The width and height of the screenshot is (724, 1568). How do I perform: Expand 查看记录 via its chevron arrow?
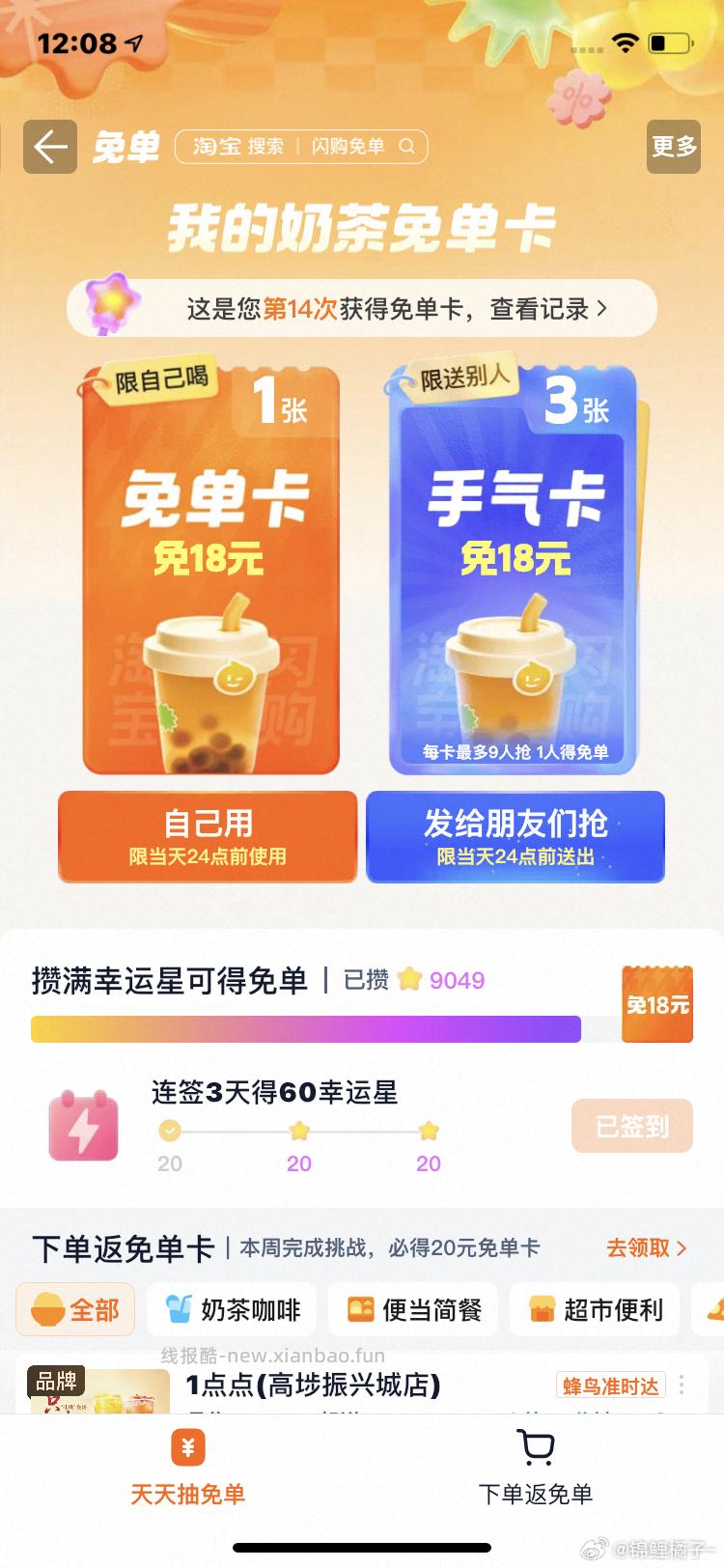click(599, 308)
